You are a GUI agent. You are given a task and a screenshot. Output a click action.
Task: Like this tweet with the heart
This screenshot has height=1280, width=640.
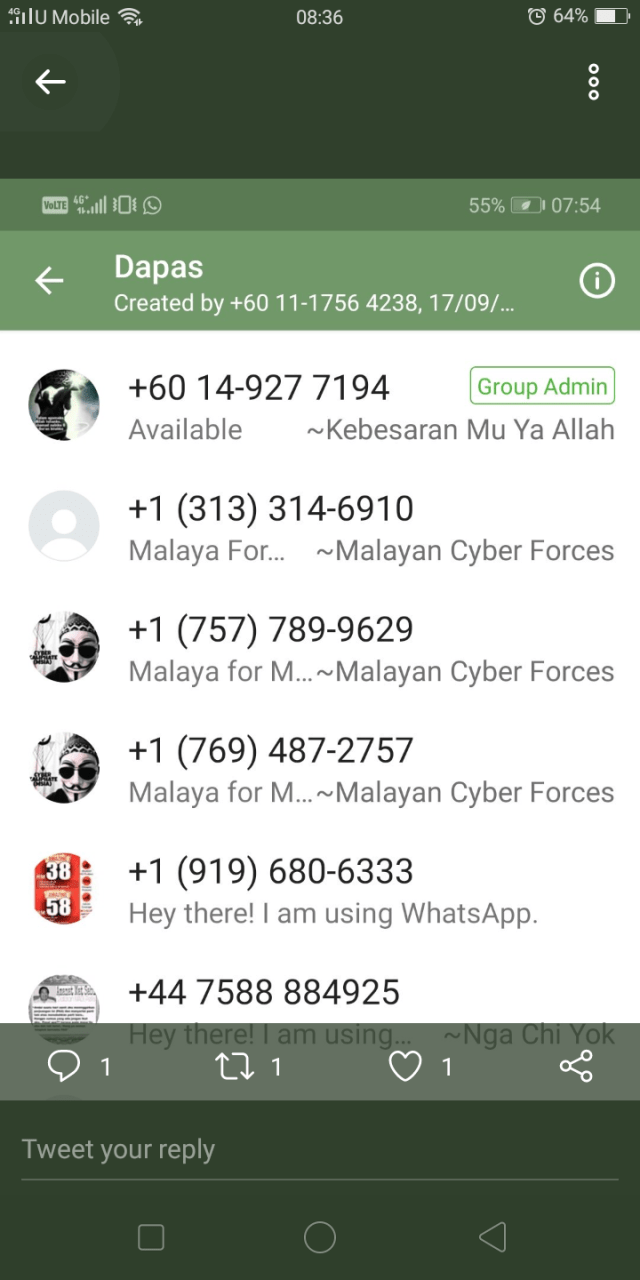[x=405, y=1067]
